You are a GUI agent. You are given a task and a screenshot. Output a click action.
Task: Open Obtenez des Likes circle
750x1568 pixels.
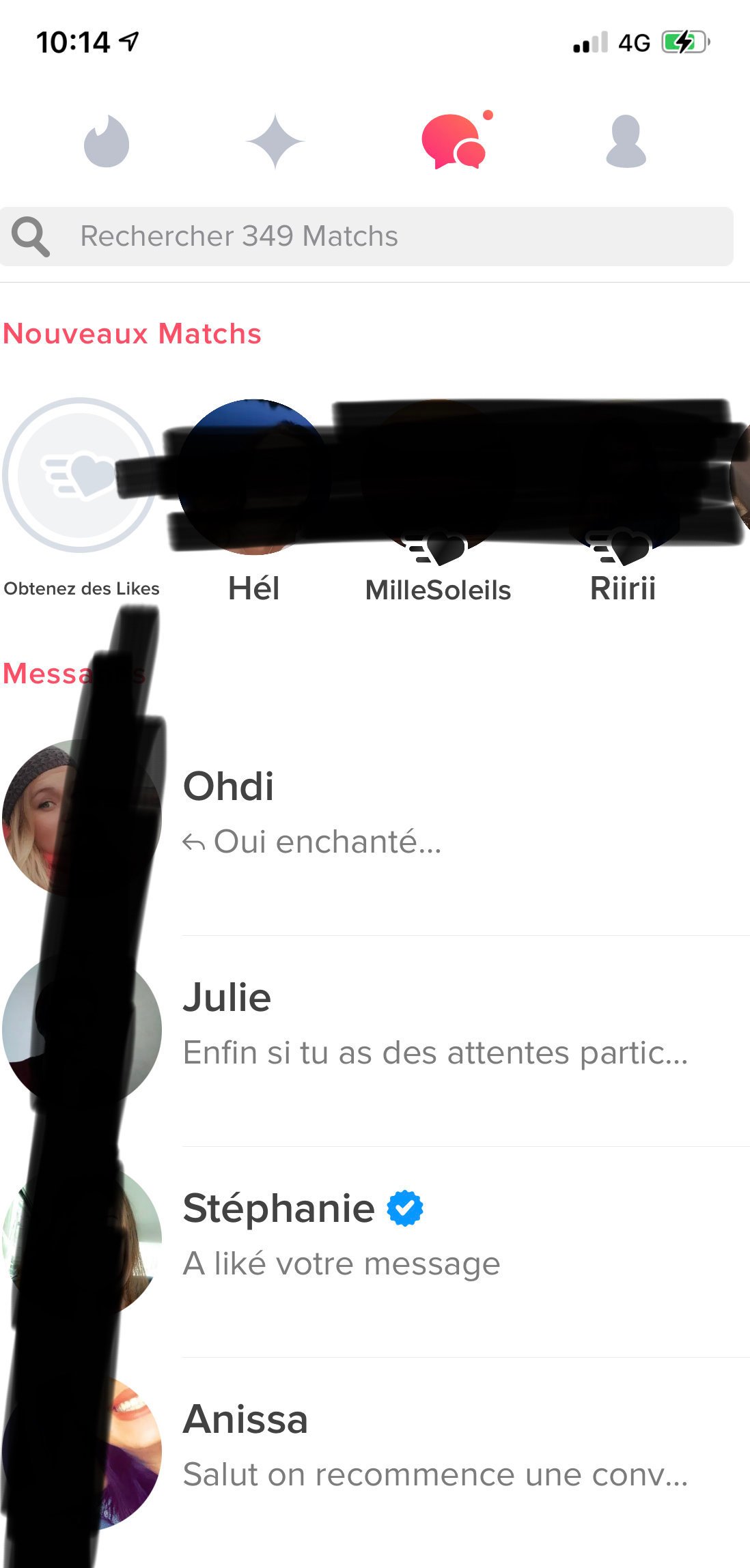pyautogui.click(x=81, y=476)
